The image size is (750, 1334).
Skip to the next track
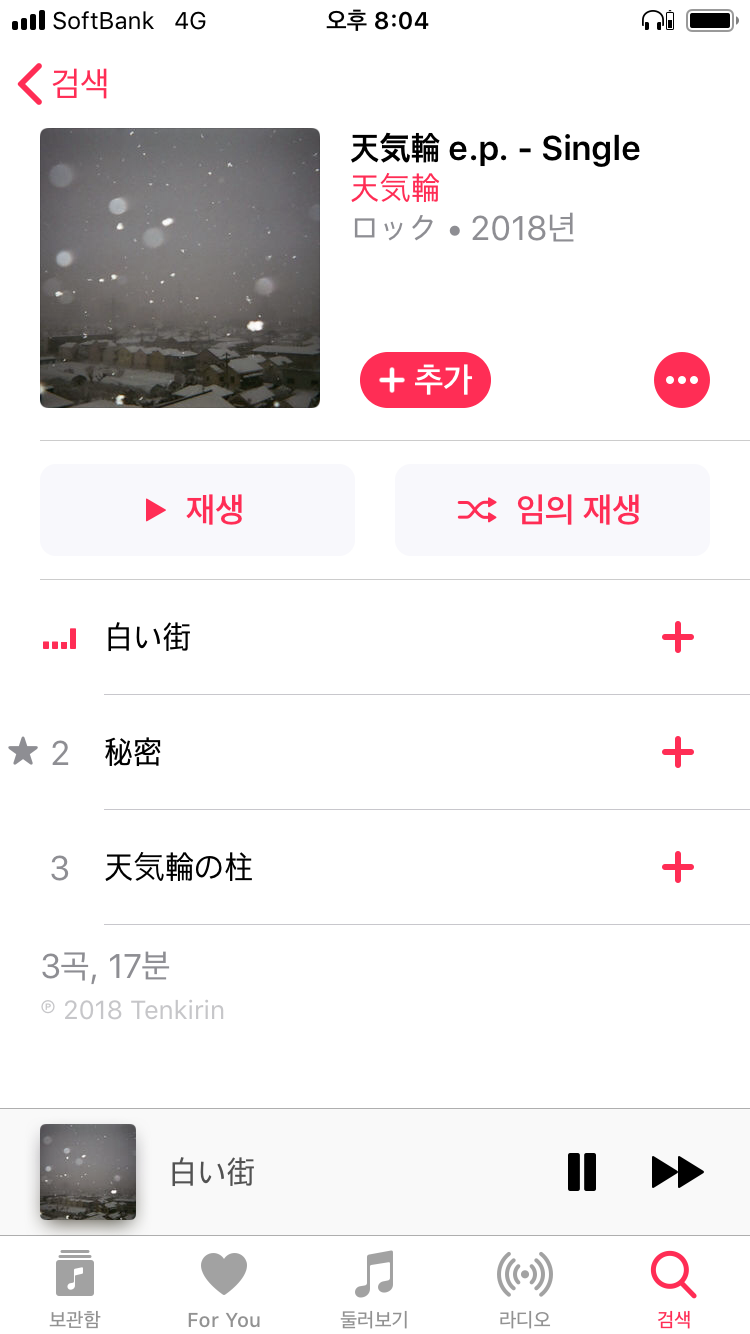[x=677, y=1172]
